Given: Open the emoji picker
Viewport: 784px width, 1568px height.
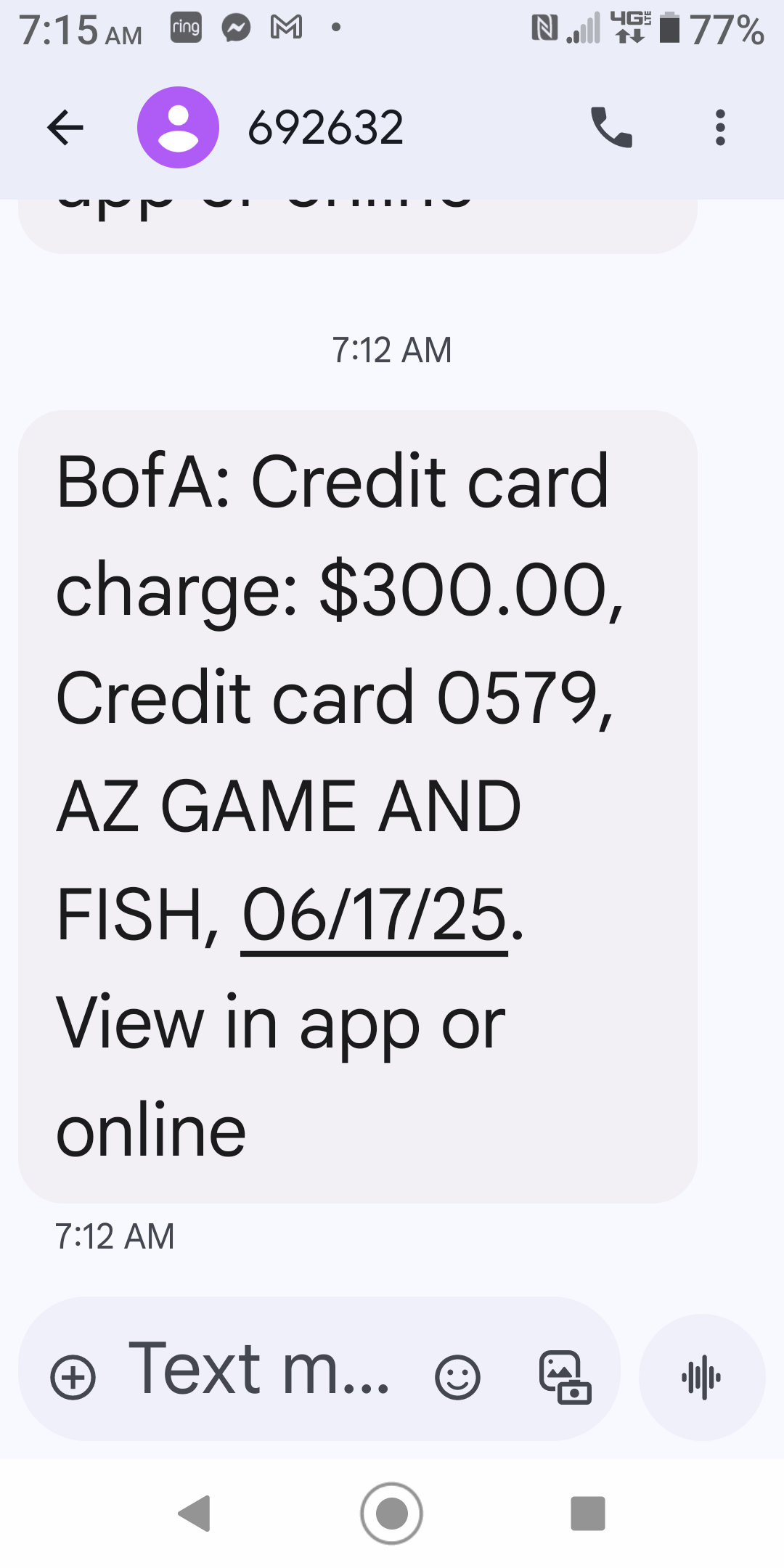Looking at the screenshot, I should point(457,1376).
